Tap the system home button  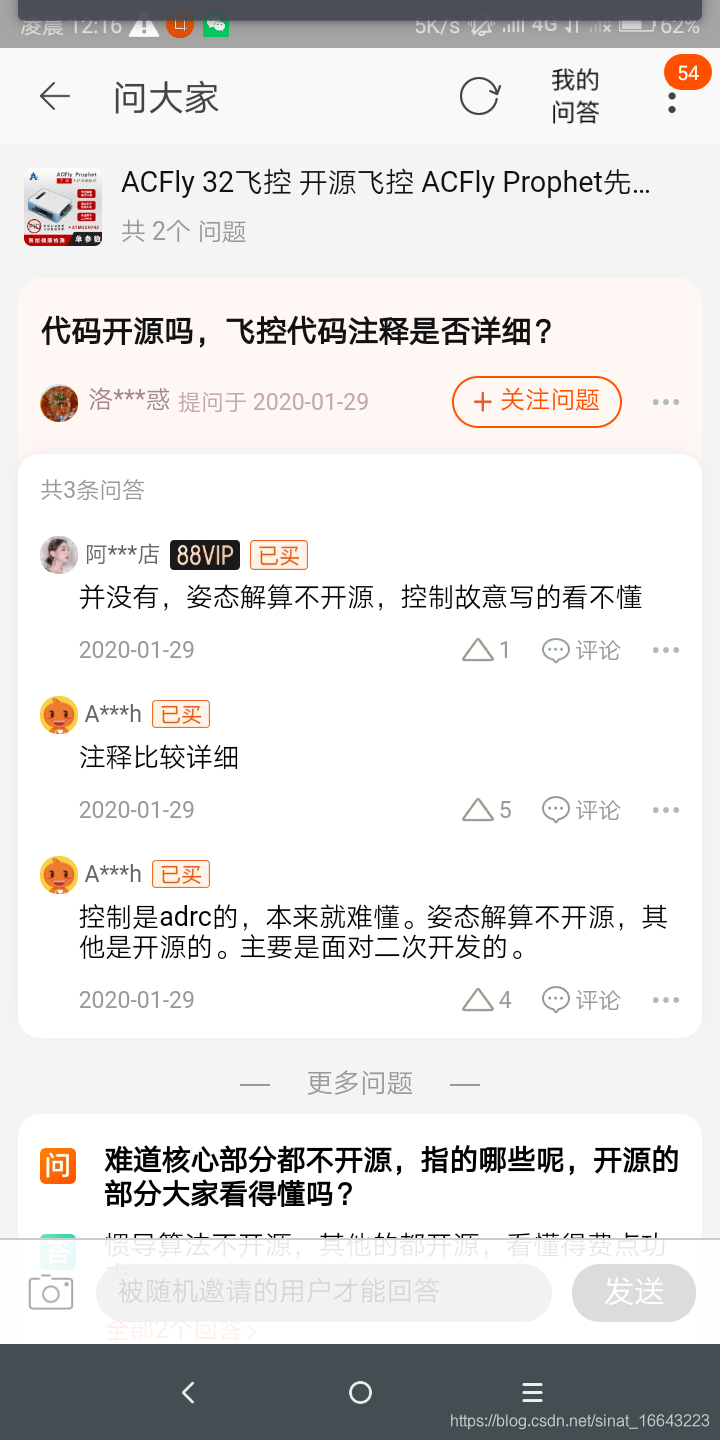(x=360, y=1392)
